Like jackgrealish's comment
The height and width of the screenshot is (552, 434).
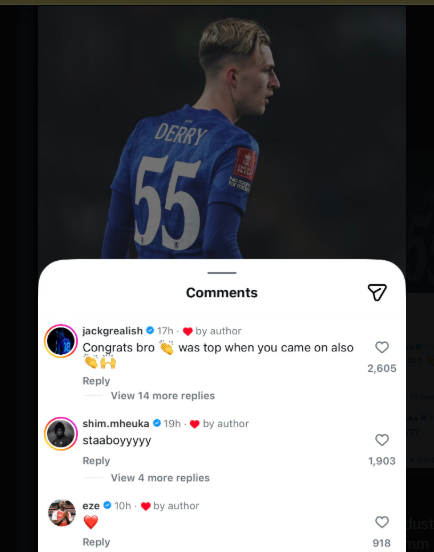[382, 347]
